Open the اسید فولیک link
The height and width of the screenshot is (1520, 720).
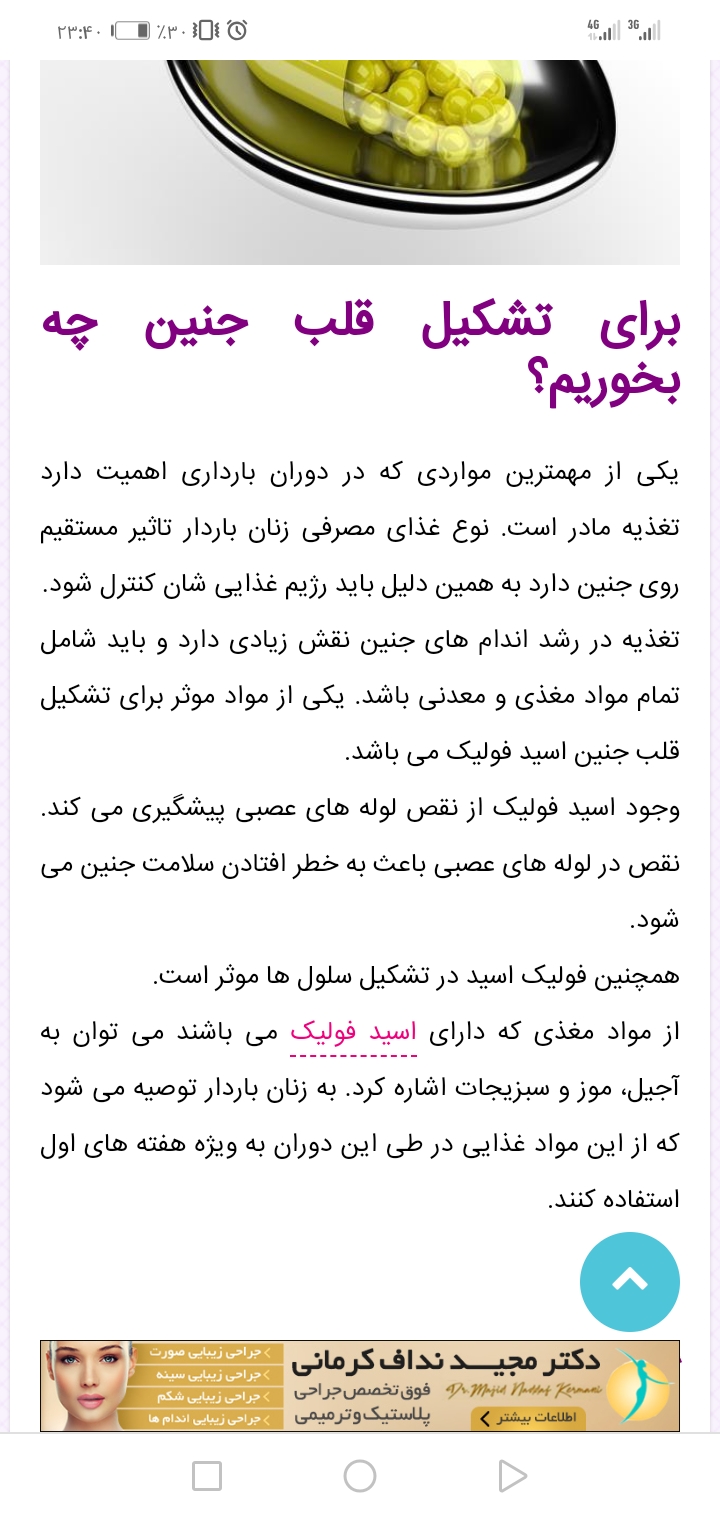click(x=353, y=1033)
